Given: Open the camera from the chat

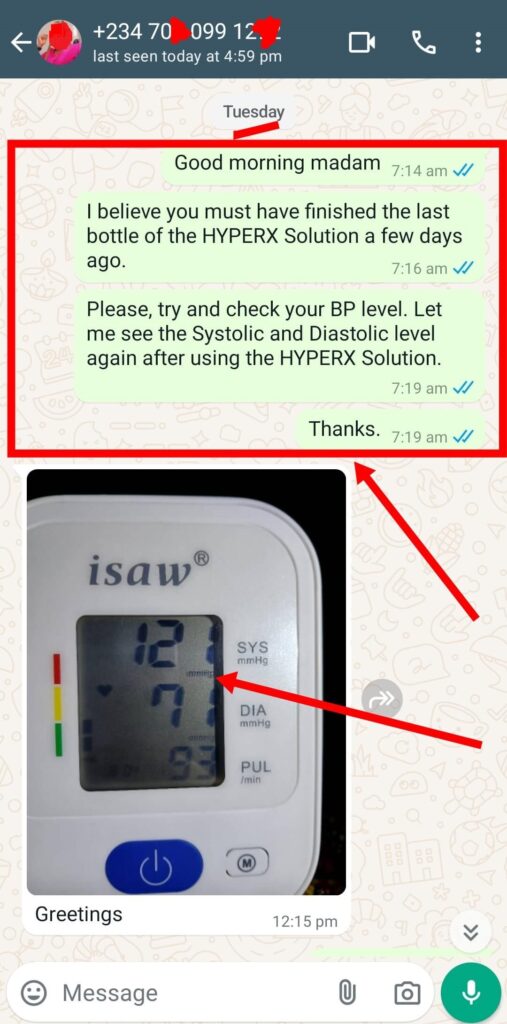Looking at the screenshot, I should [x=406, y=993].
